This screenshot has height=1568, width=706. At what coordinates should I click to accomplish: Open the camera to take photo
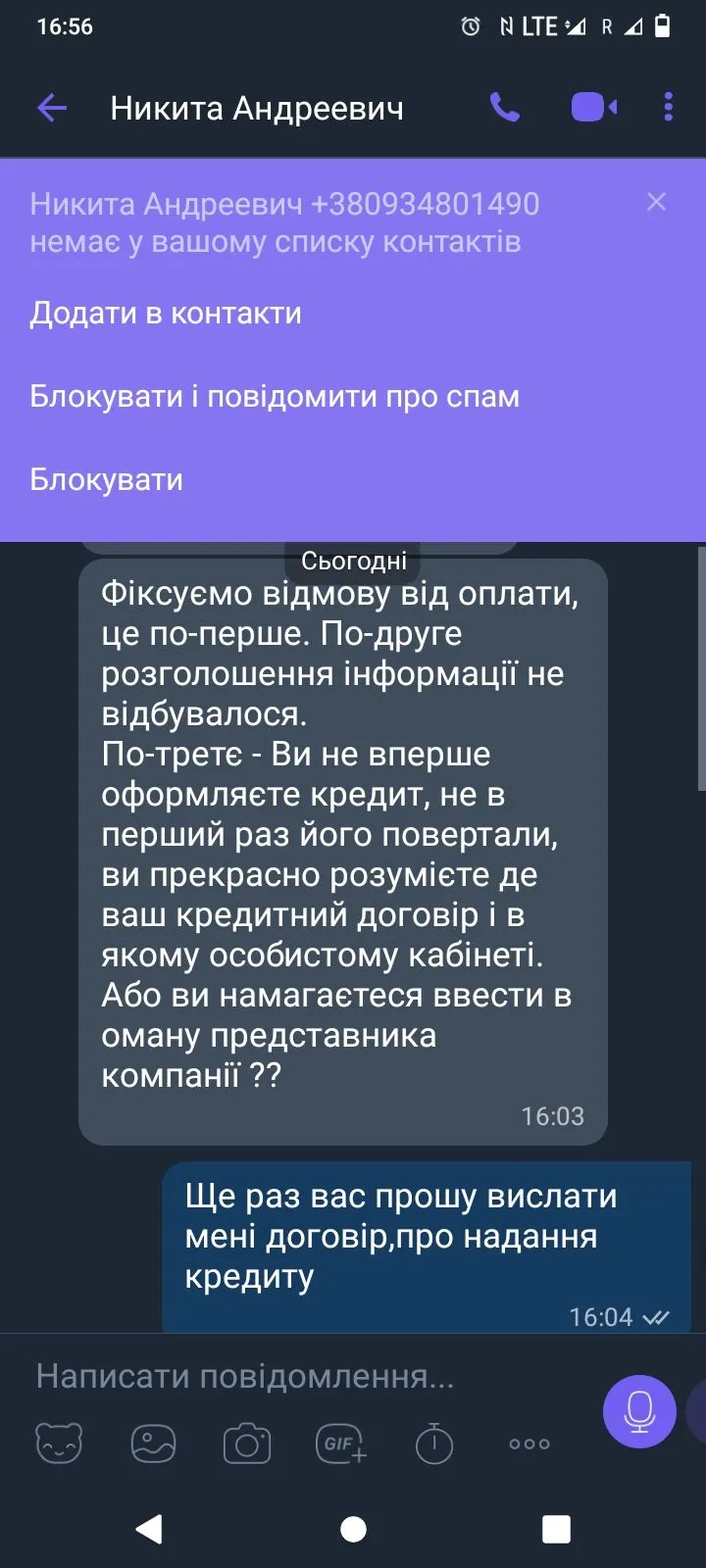[x=247, y=1444]
